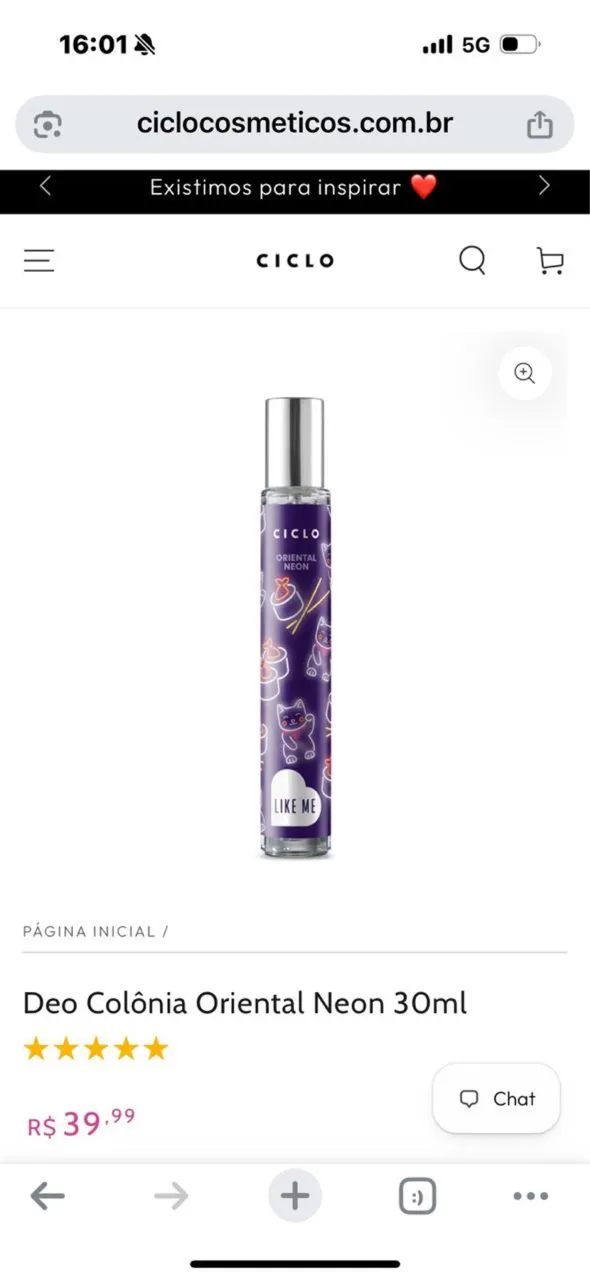Open the site search
This screenshot has width=590, height=1280.
pos(472,261)
